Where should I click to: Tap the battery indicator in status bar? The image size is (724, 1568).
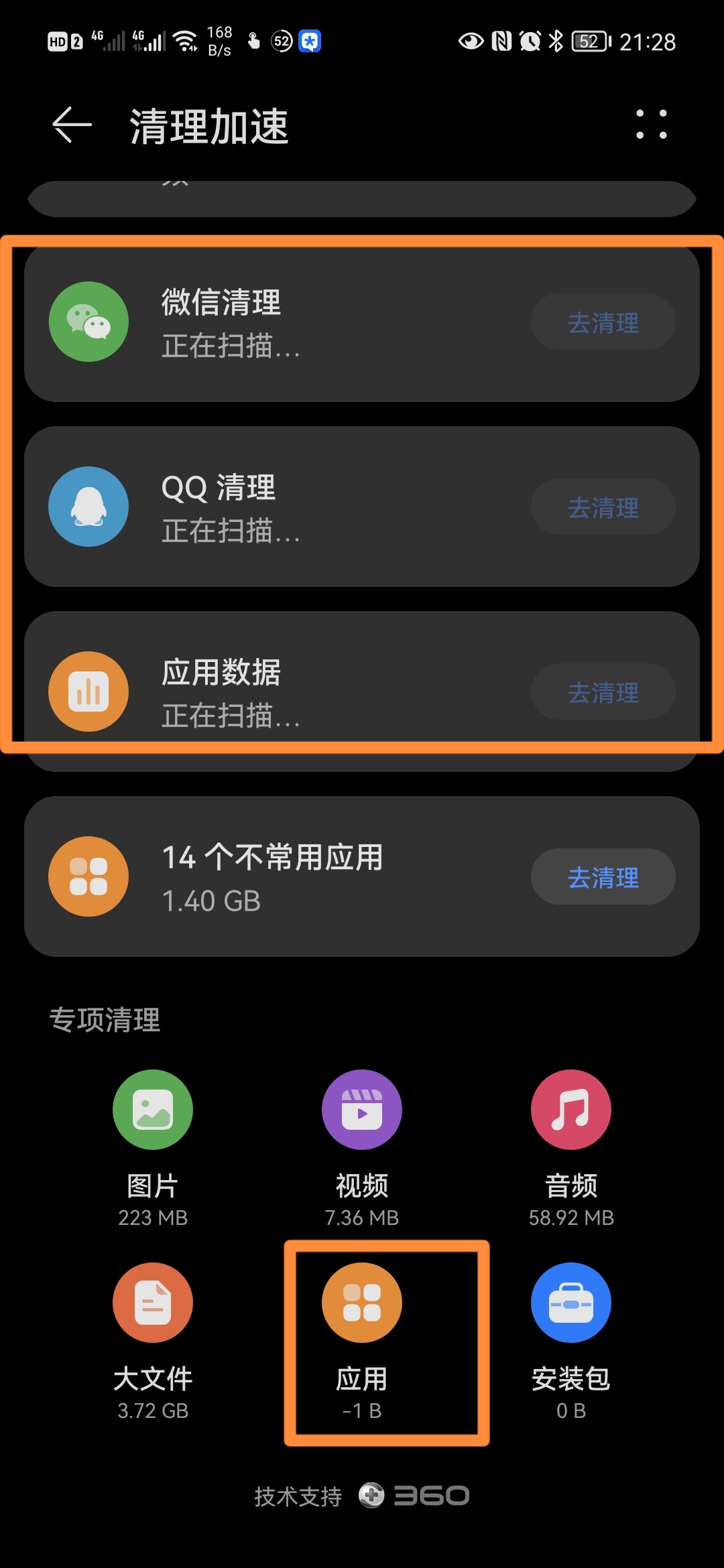coord(587,42)
